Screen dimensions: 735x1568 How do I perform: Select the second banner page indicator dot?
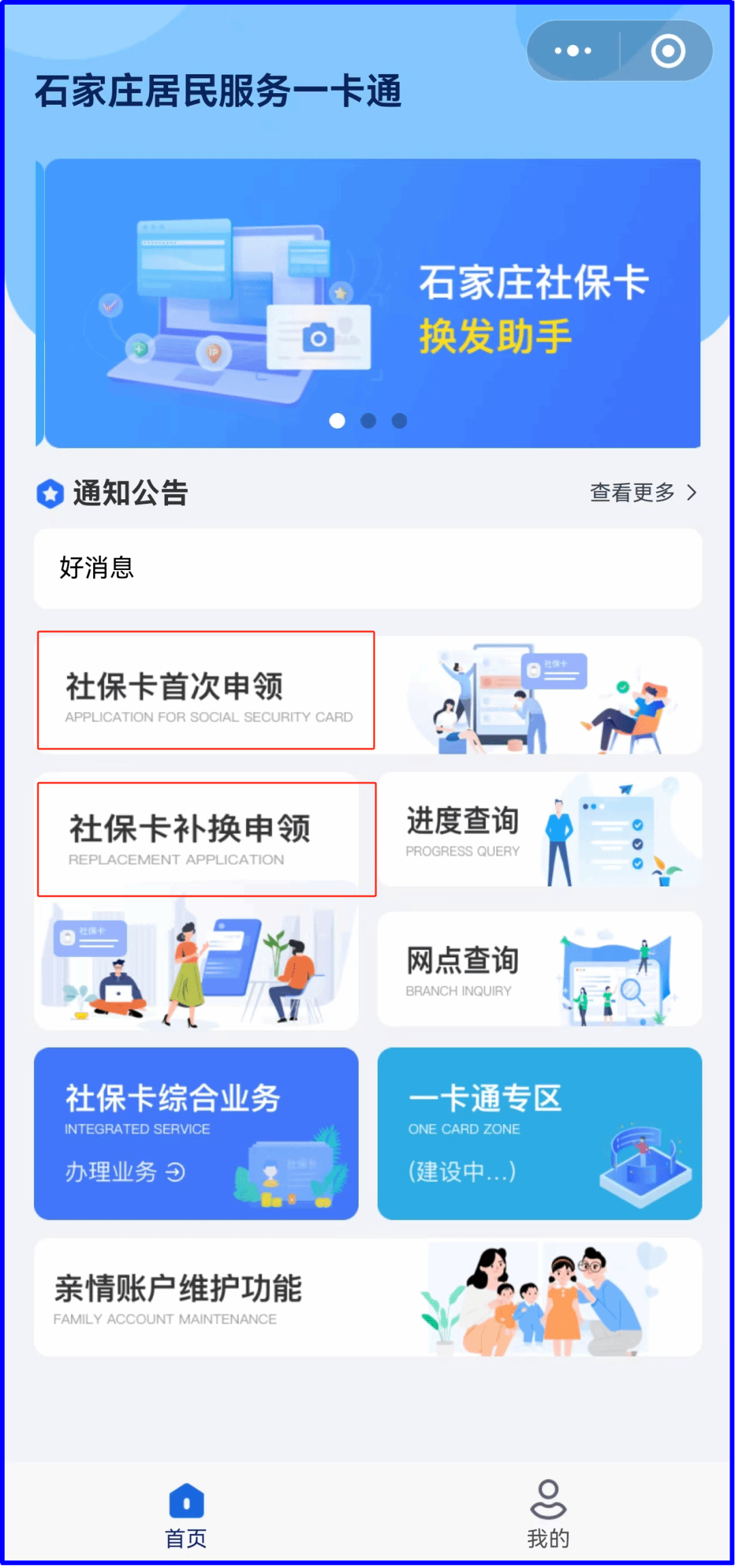coord(368,421)
